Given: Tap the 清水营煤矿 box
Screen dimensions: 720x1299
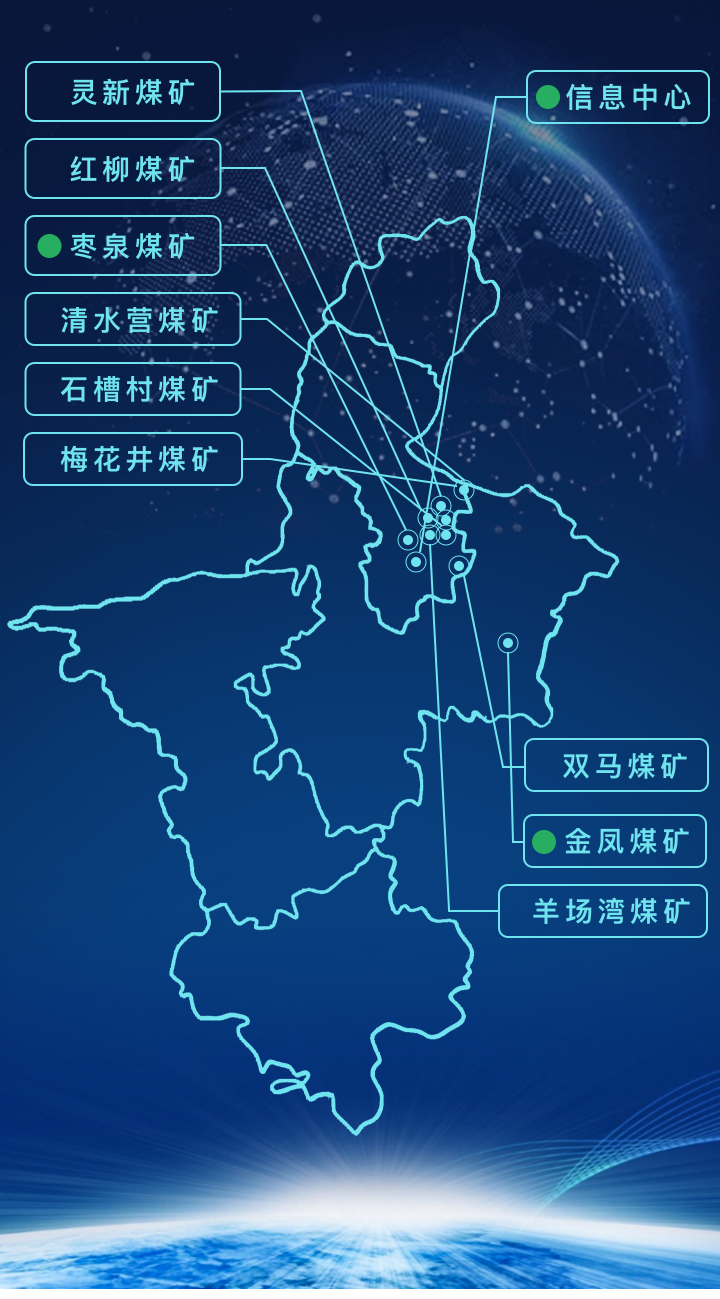Looking at the screenshot, I should (x=132, y=320).
